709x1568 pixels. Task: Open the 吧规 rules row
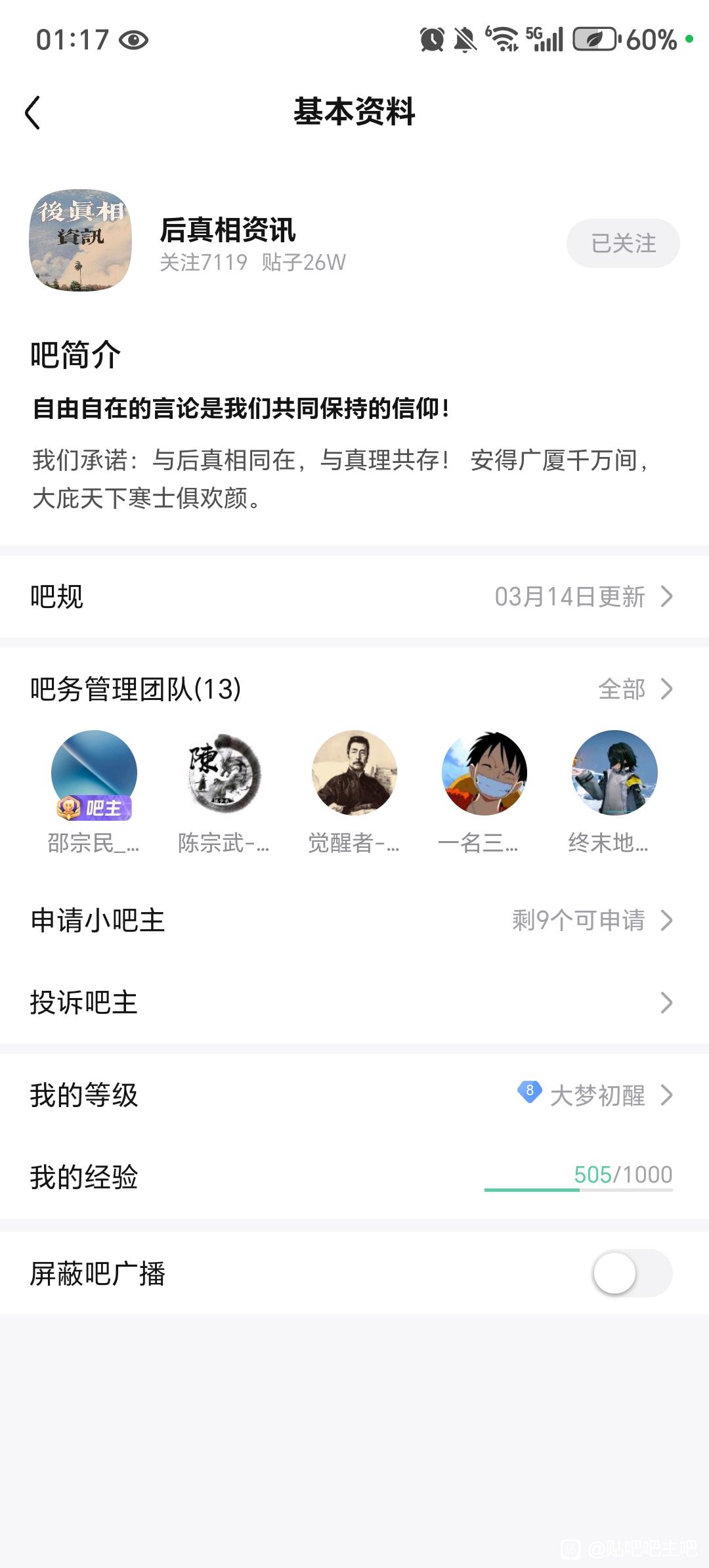[354, 597]
